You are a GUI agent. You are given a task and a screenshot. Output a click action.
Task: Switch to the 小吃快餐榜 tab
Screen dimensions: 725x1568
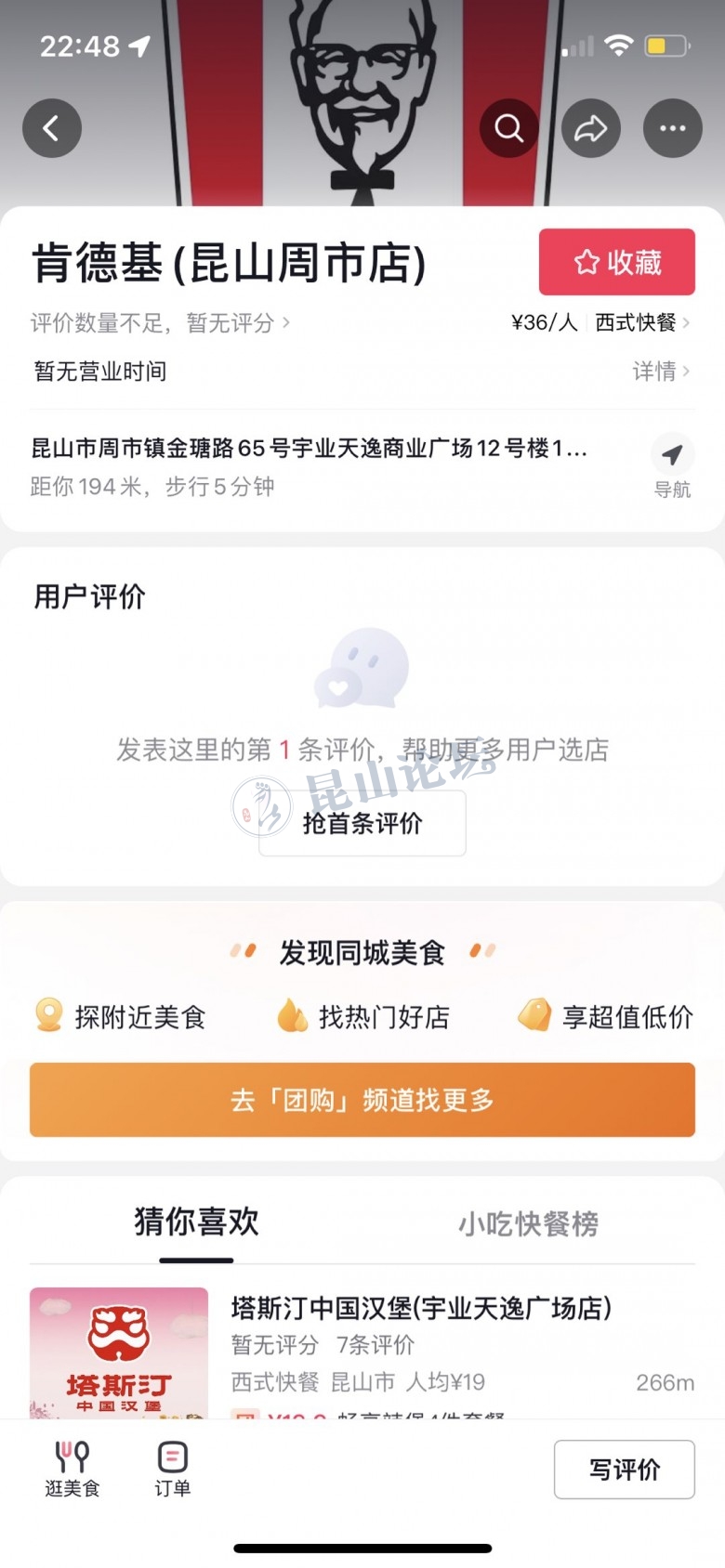[528, 1224]
